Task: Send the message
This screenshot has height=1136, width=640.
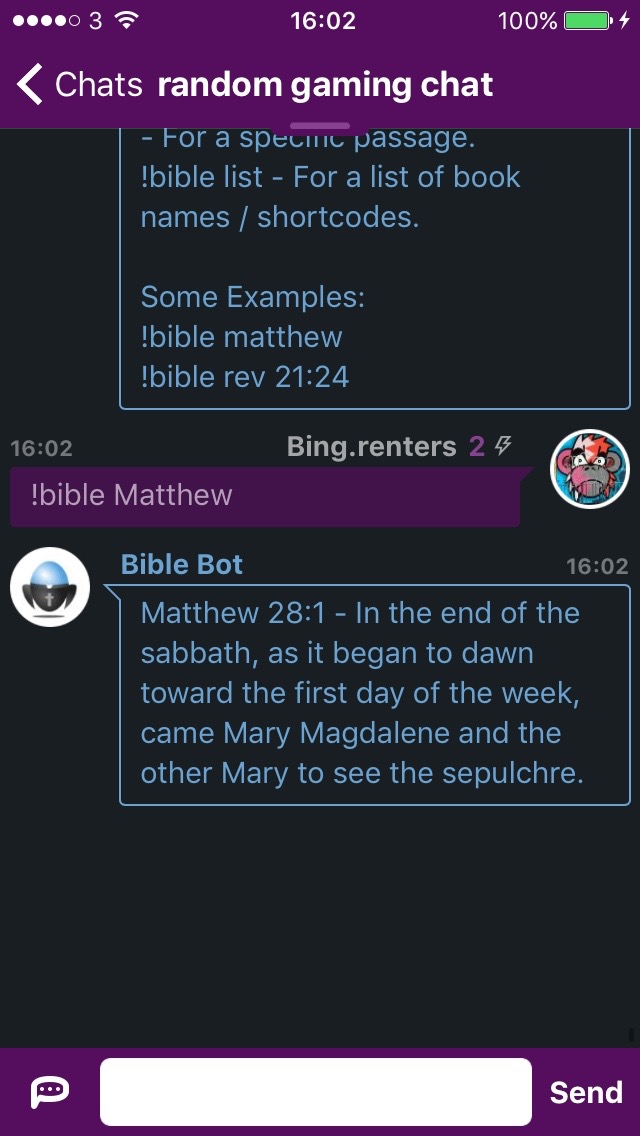Action: pos(586,1092)
